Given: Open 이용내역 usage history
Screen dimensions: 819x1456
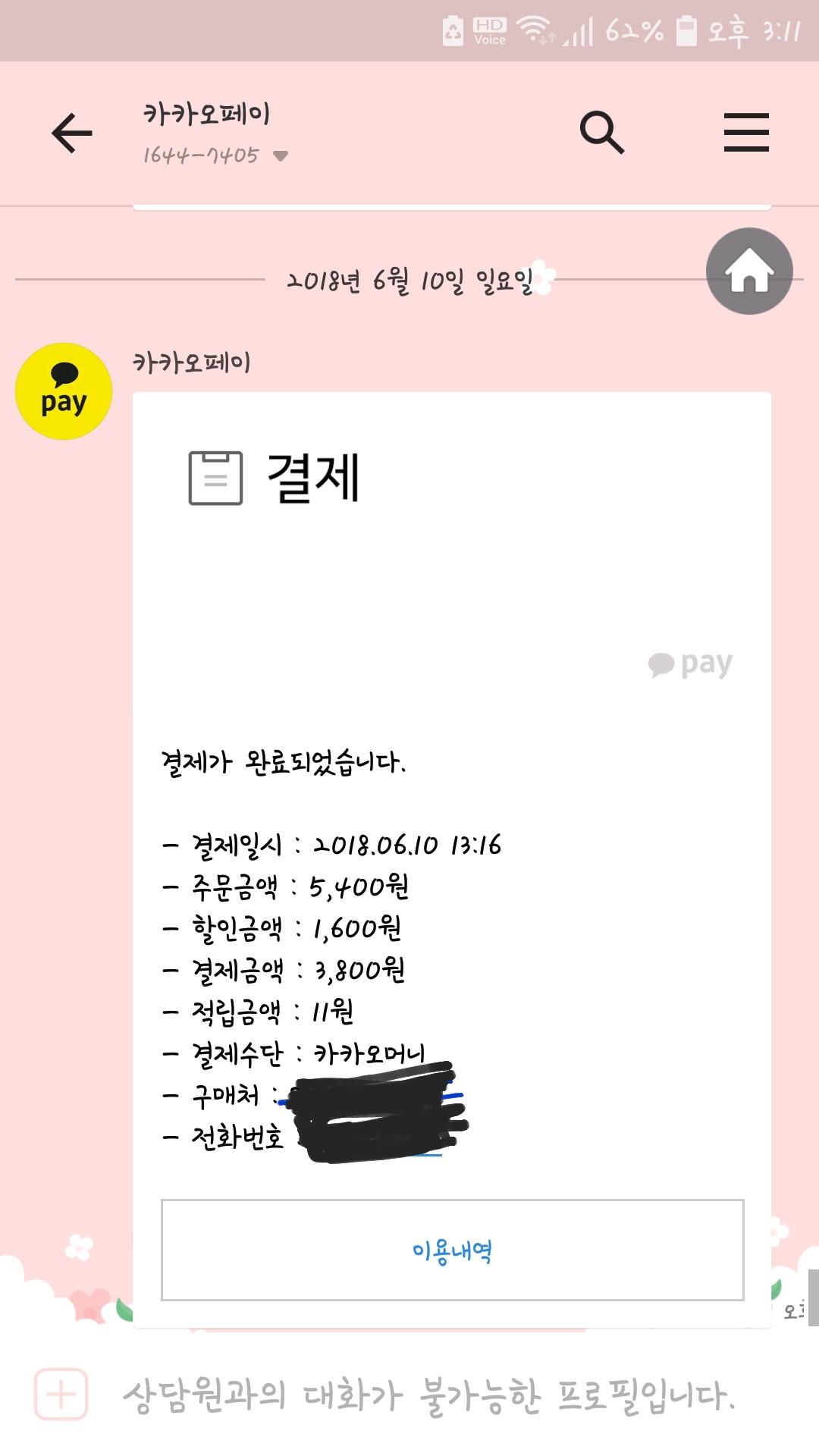Looking at the screenshot, I should pos(452,1250).
